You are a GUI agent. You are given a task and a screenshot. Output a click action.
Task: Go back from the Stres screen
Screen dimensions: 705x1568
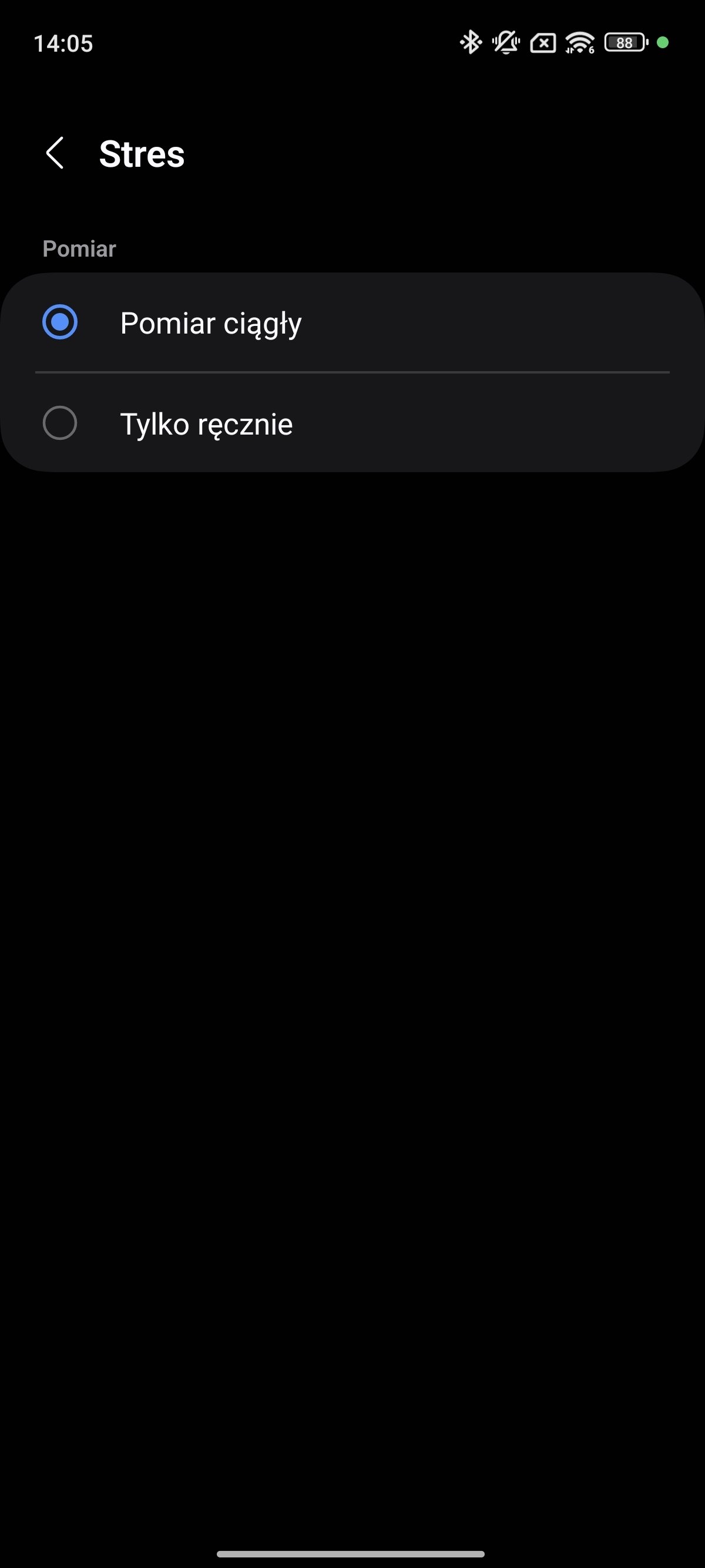55,153
